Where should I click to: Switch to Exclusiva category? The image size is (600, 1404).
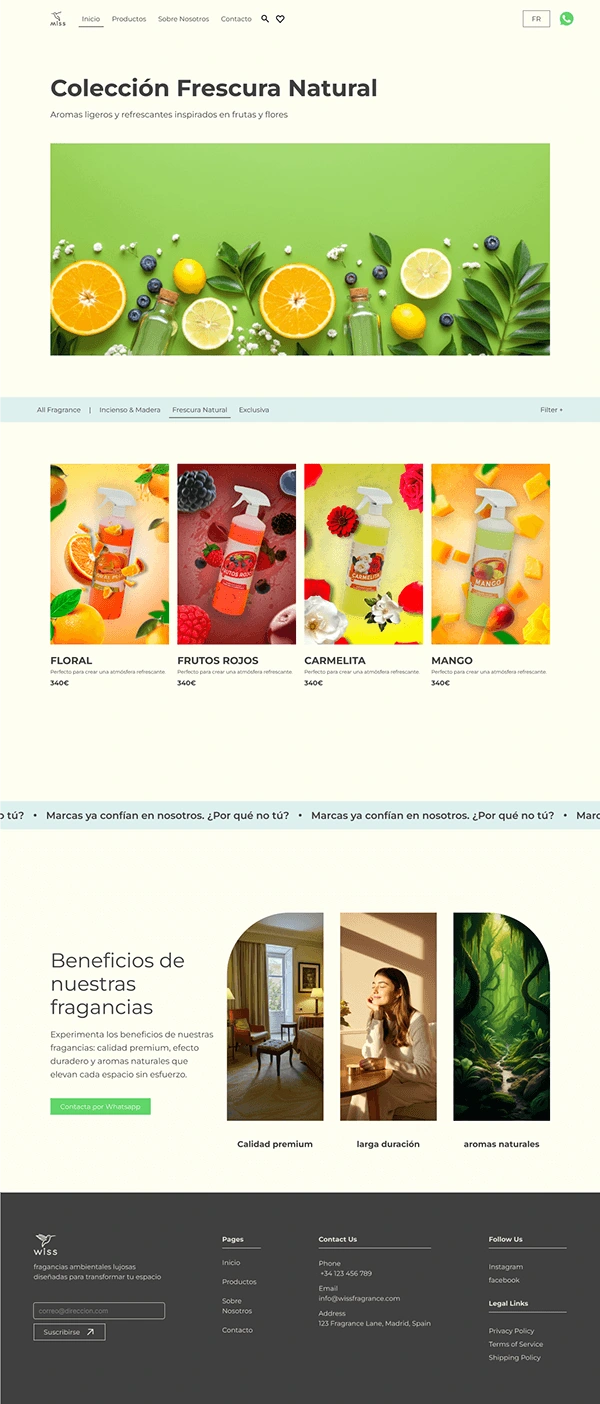click(254, 410)
